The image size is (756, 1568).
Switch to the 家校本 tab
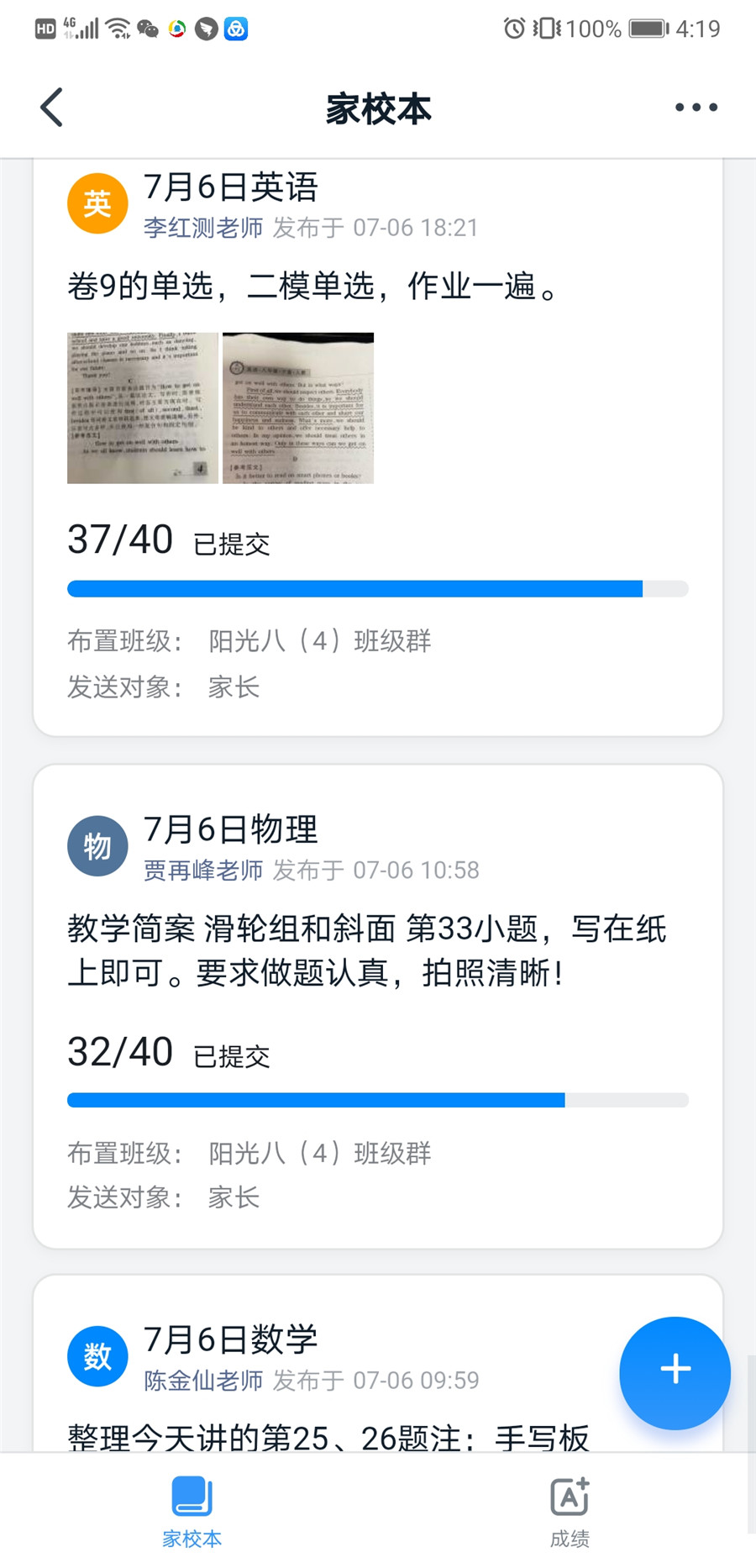point(192,1513)
